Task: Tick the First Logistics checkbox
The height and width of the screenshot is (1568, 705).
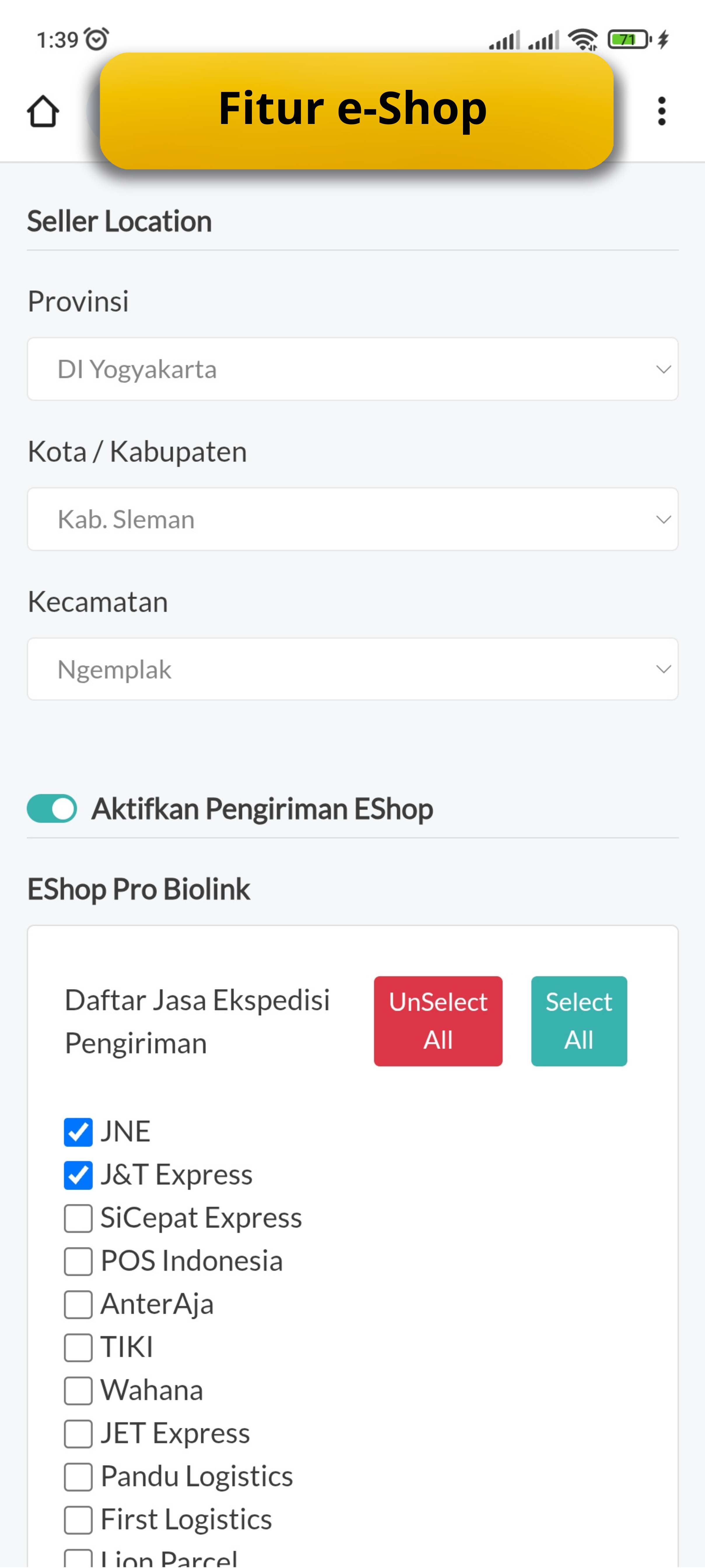Action: [78, 1520]
